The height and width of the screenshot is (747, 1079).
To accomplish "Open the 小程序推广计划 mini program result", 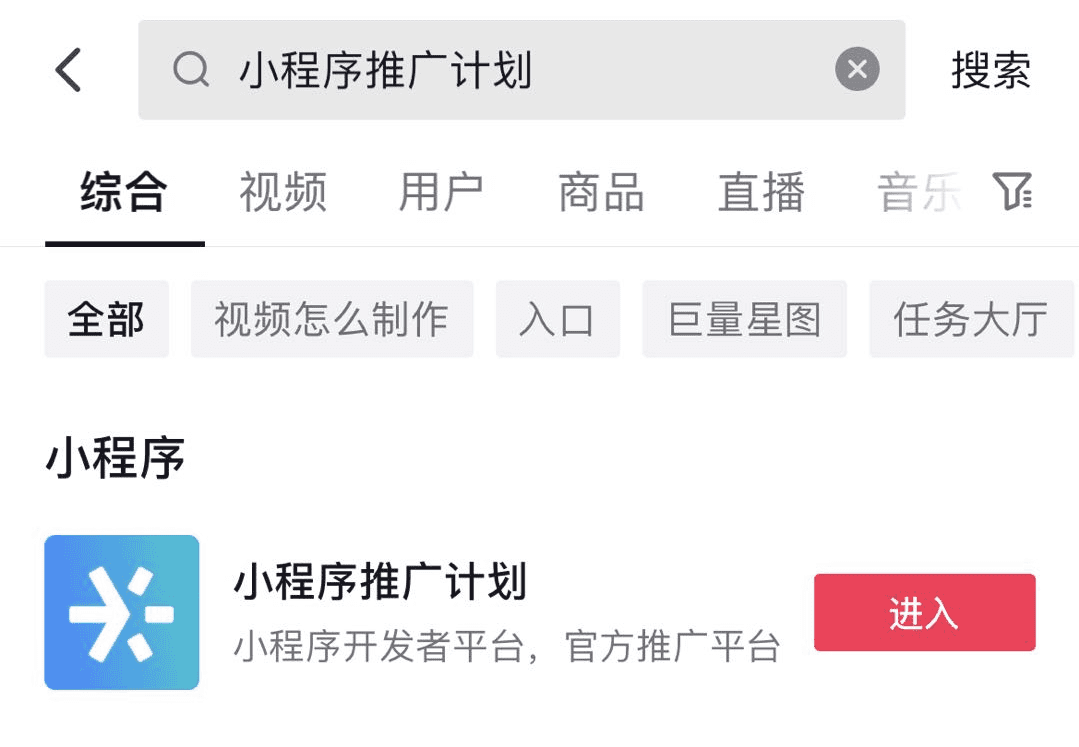I will coord(380,583).
